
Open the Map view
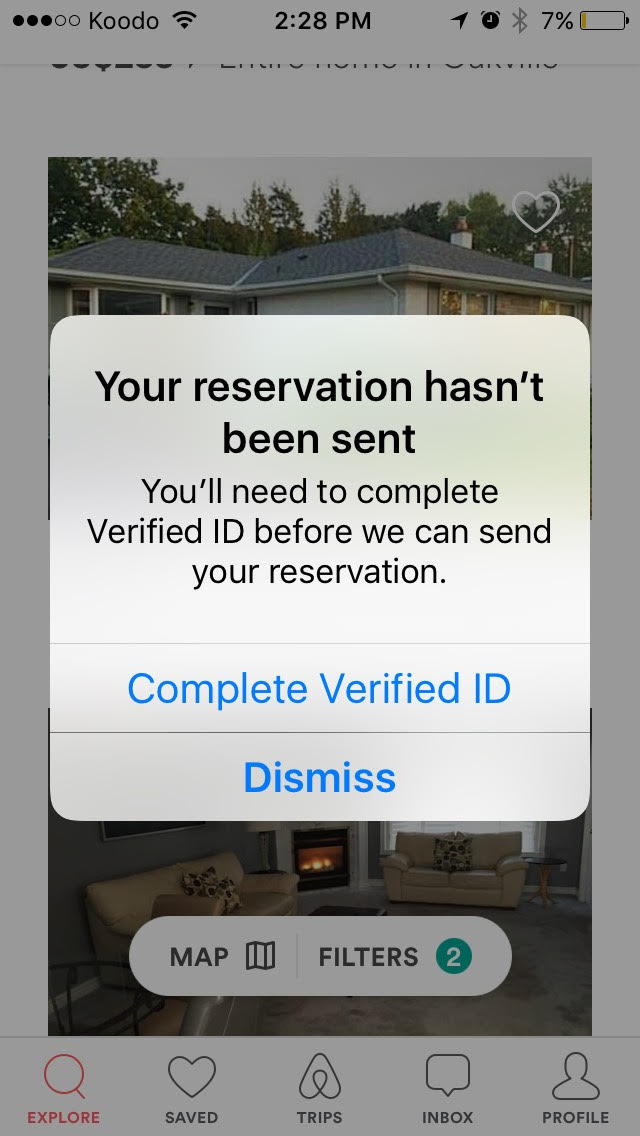(x=221, y=957)
